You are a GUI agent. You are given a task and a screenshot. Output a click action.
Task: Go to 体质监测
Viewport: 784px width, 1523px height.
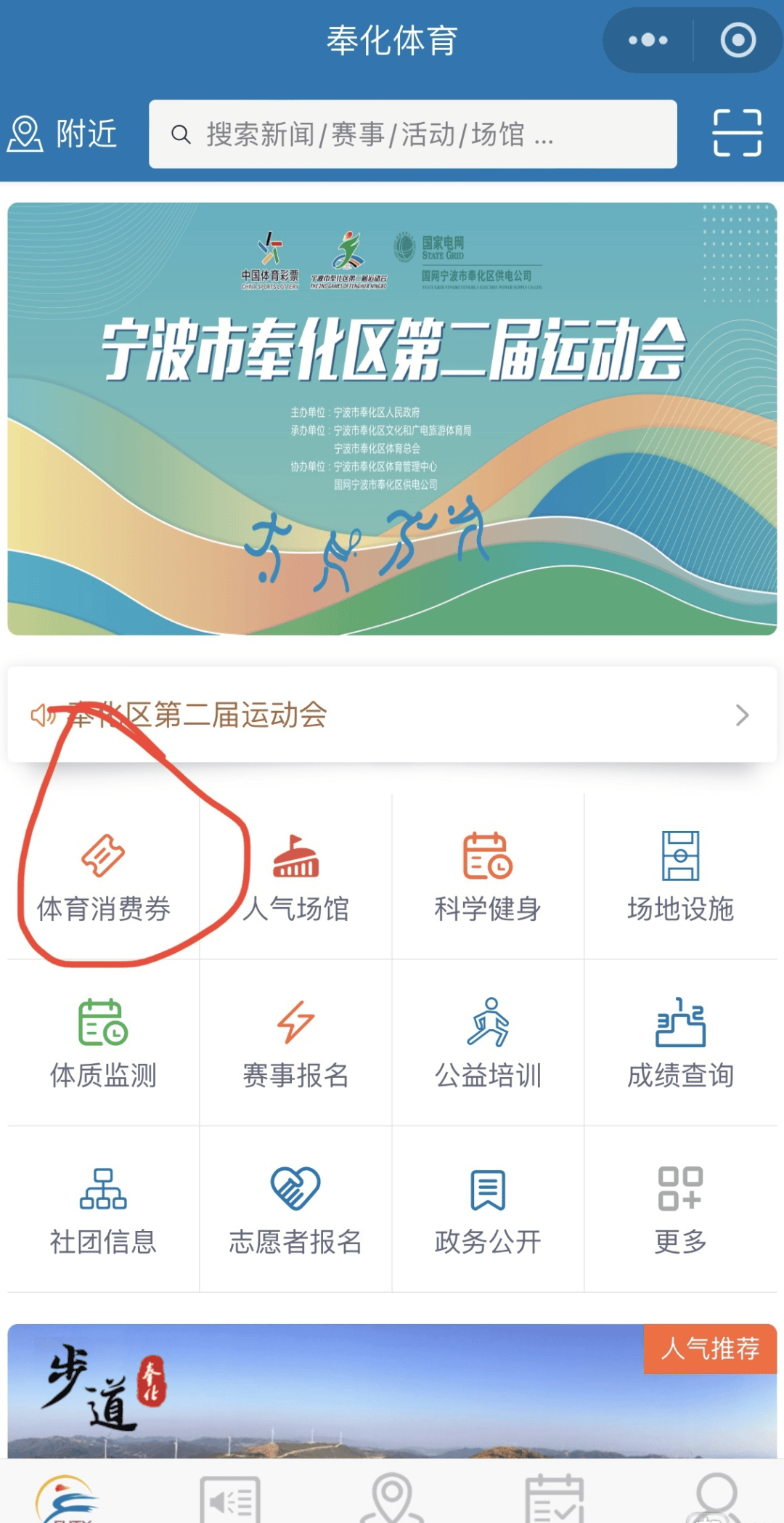tap(103, 1043)
